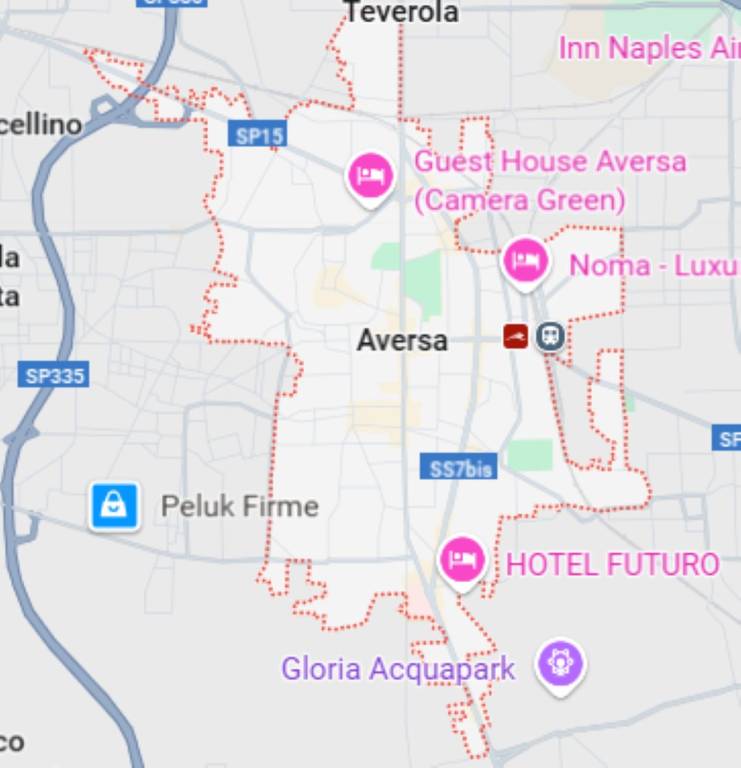This screenshot has width=741, height=768.
Task: Tap the HOTEL FUTURO map pin
Action: point(461,560)
